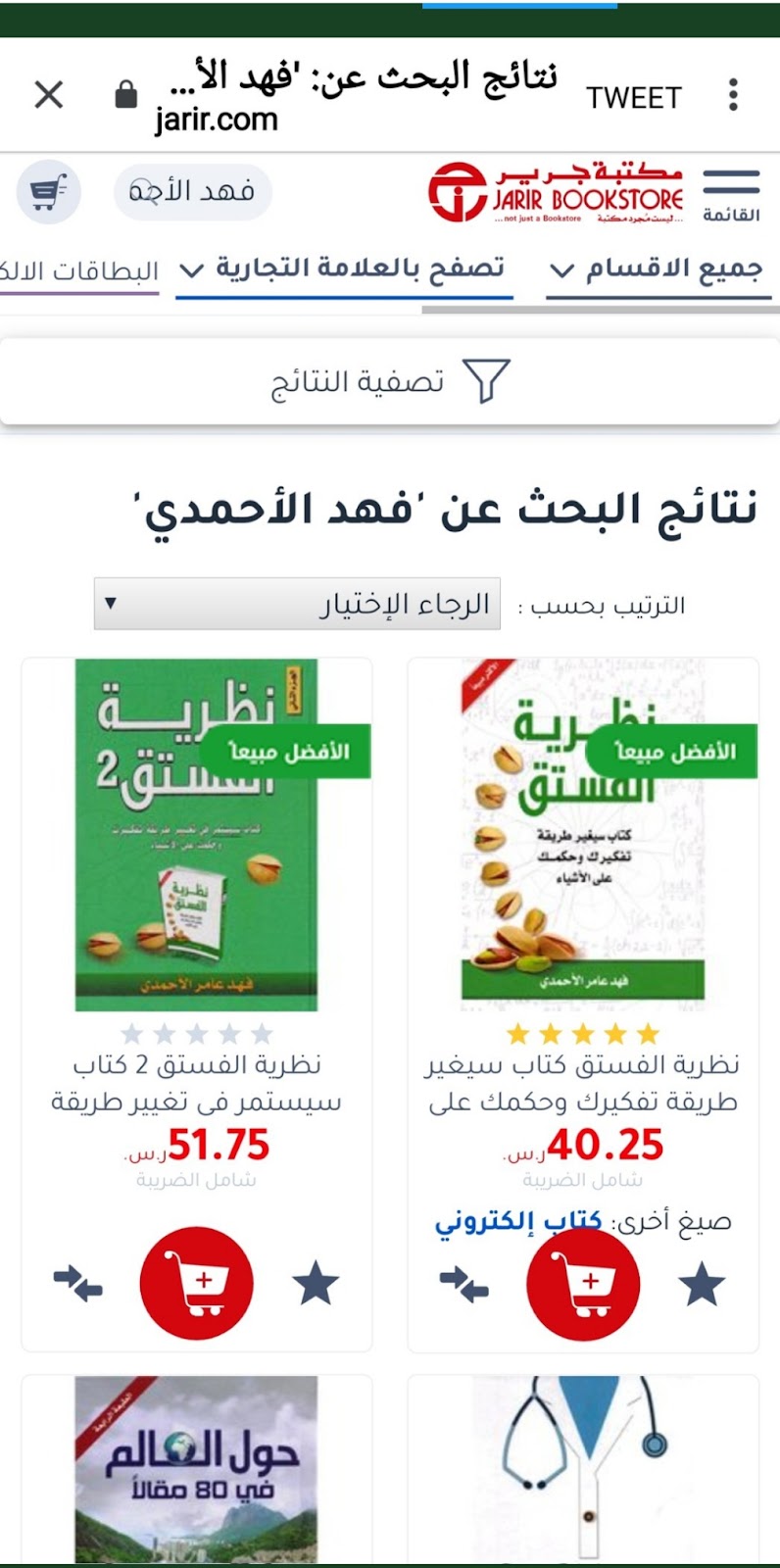Open the كتاب إلكتروني format link
This screenshot has width=780, height=1568.
[x=518, y=1222]
